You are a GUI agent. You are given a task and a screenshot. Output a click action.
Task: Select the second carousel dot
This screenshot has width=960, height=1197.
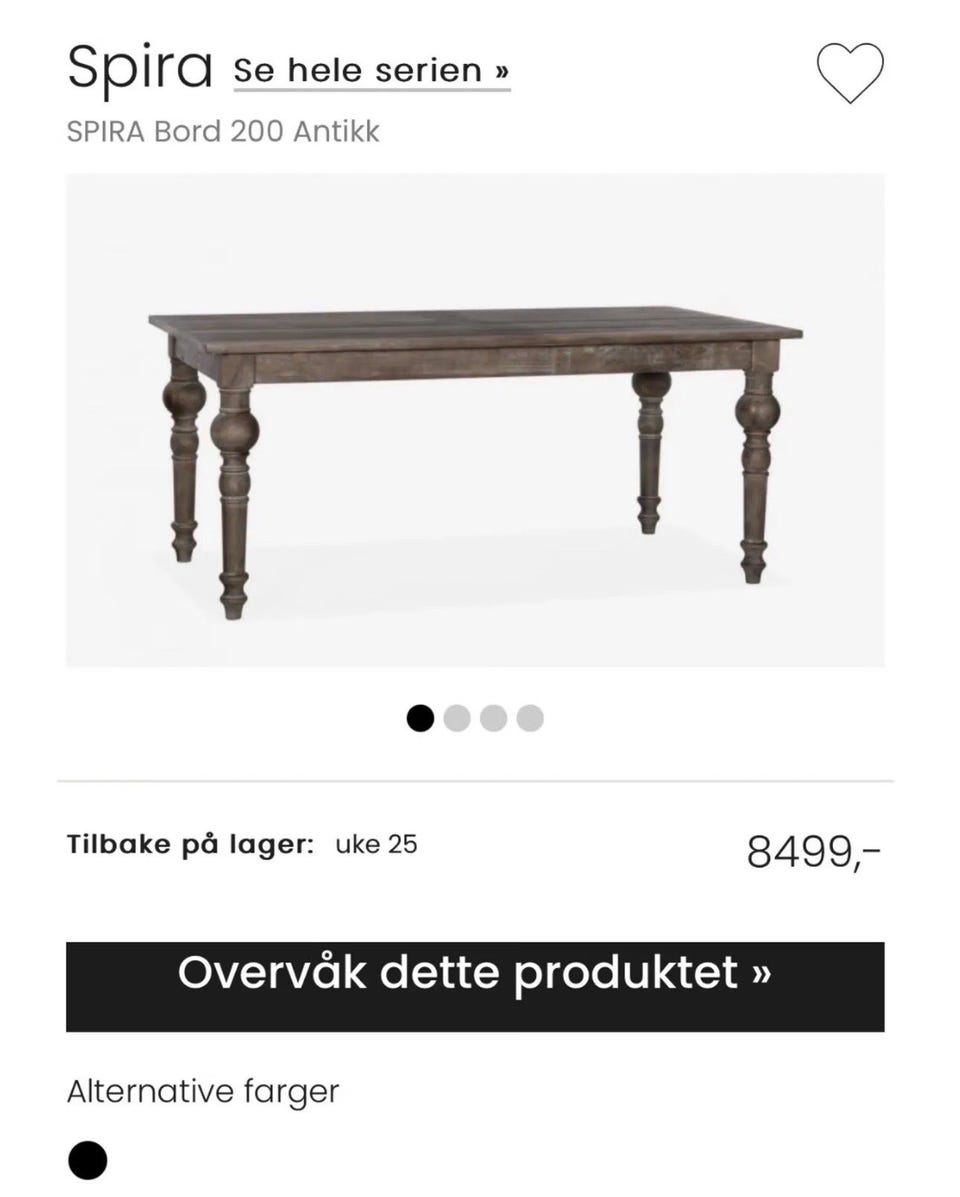pos(455,717)
